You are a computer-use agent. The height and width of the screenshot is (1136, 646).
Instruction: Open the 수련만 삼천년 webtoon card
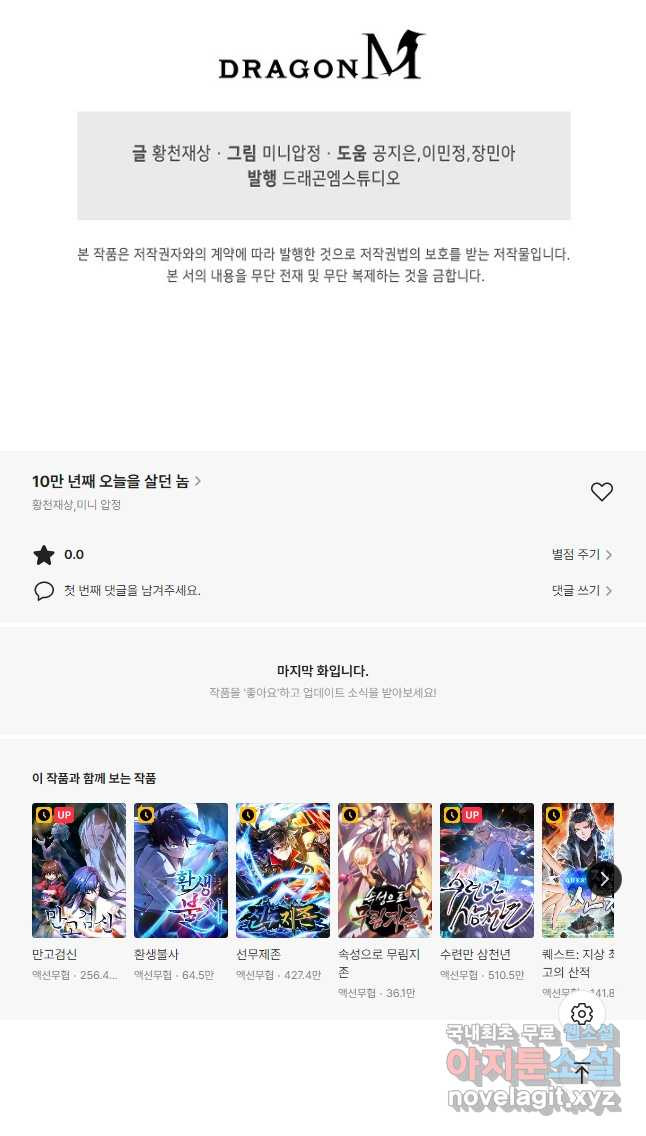(487, 870)
